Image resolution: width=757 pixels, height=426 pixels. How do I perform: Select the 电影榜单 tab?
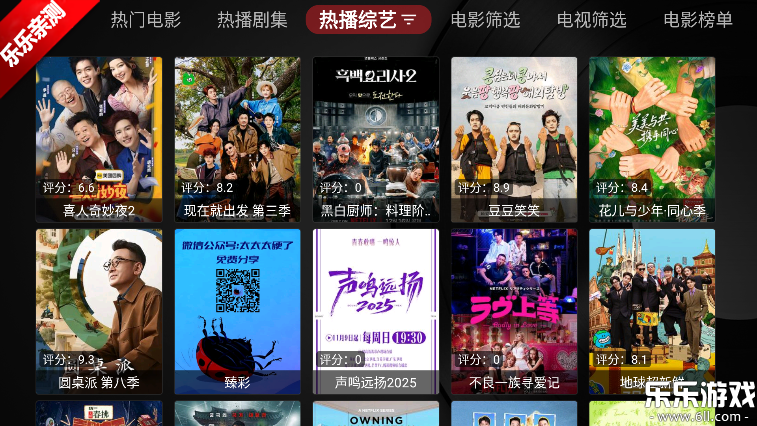click(x=697, y=20)
